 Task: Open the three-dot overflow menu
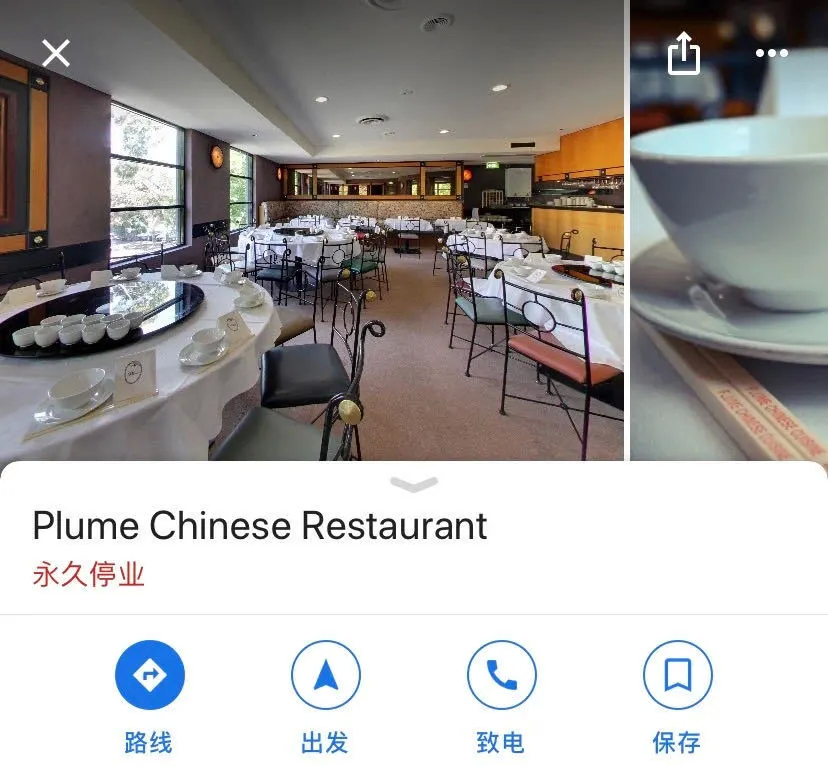[x=771, y=53]
